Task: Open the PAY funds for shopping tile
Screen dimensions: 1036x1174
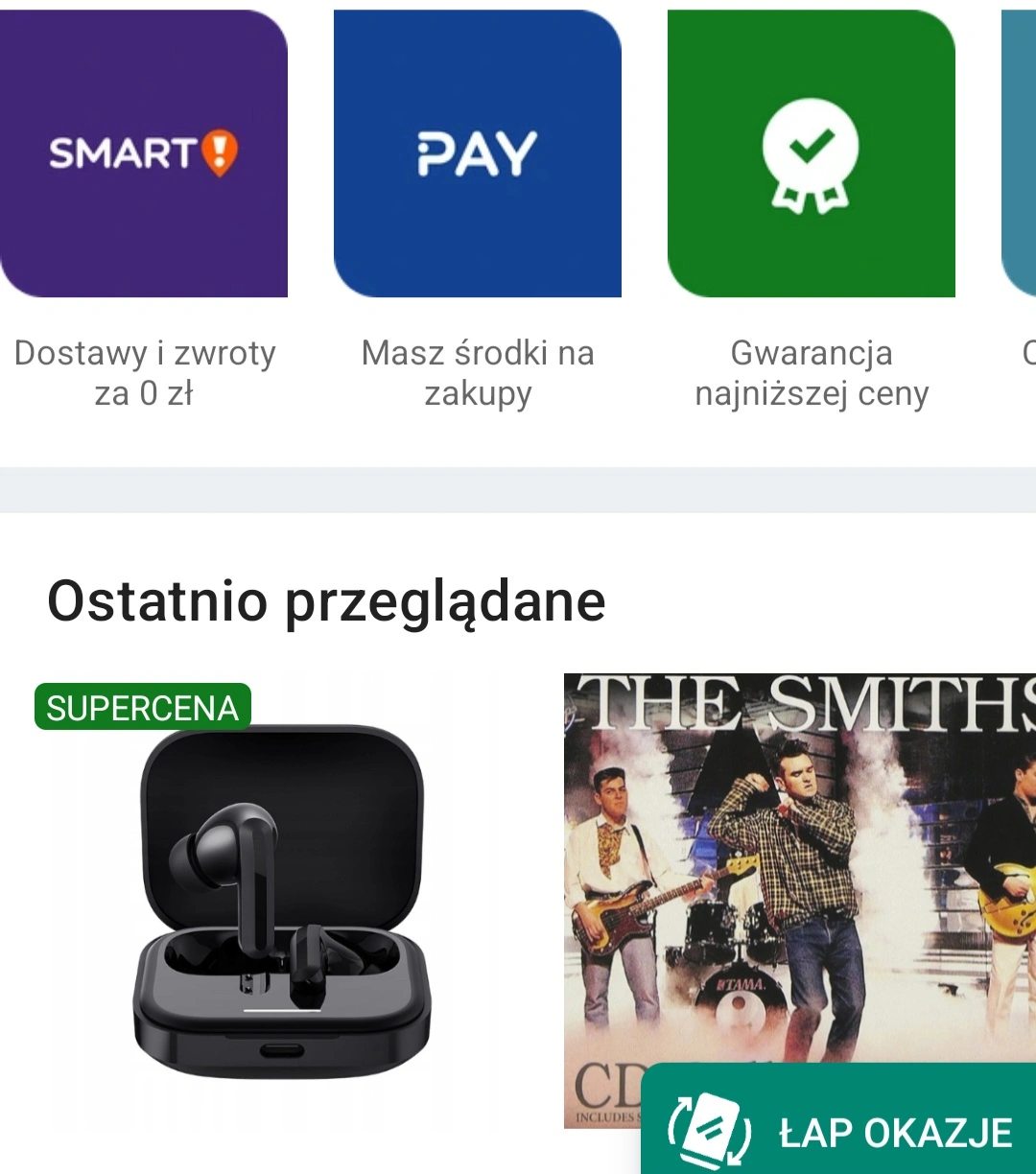Action: [x=477, y=153]
